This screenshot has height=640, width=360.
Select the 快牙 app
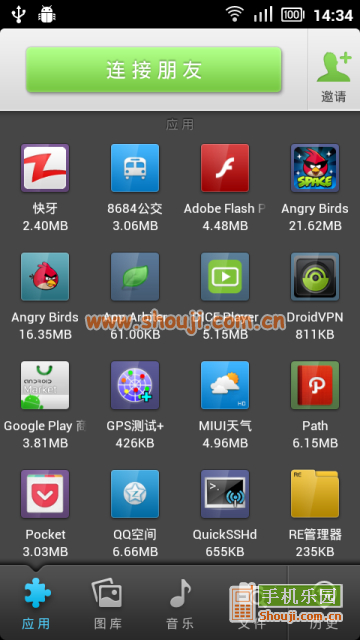pos(45,187)
